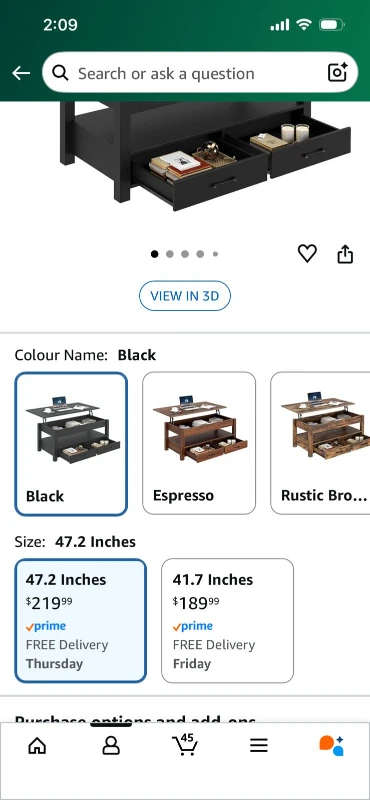Select the Black colour option
This screenshot has width=370, height=800.
point(71,443)
